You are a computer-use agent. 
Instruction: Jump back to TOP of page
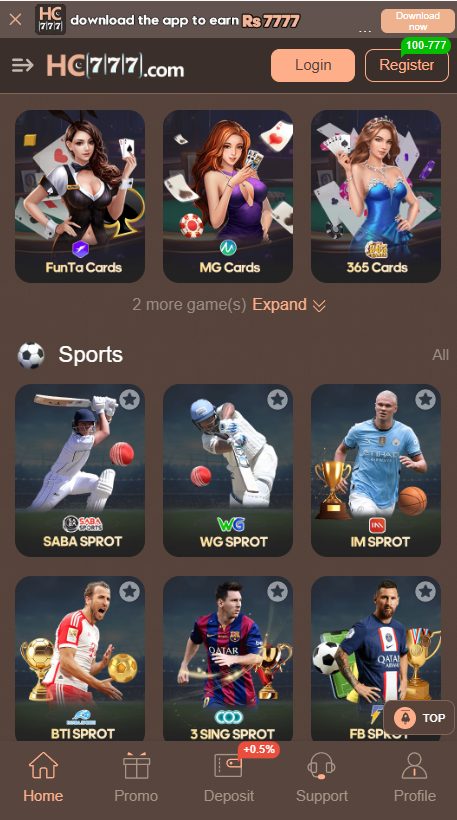click(419, 718)
